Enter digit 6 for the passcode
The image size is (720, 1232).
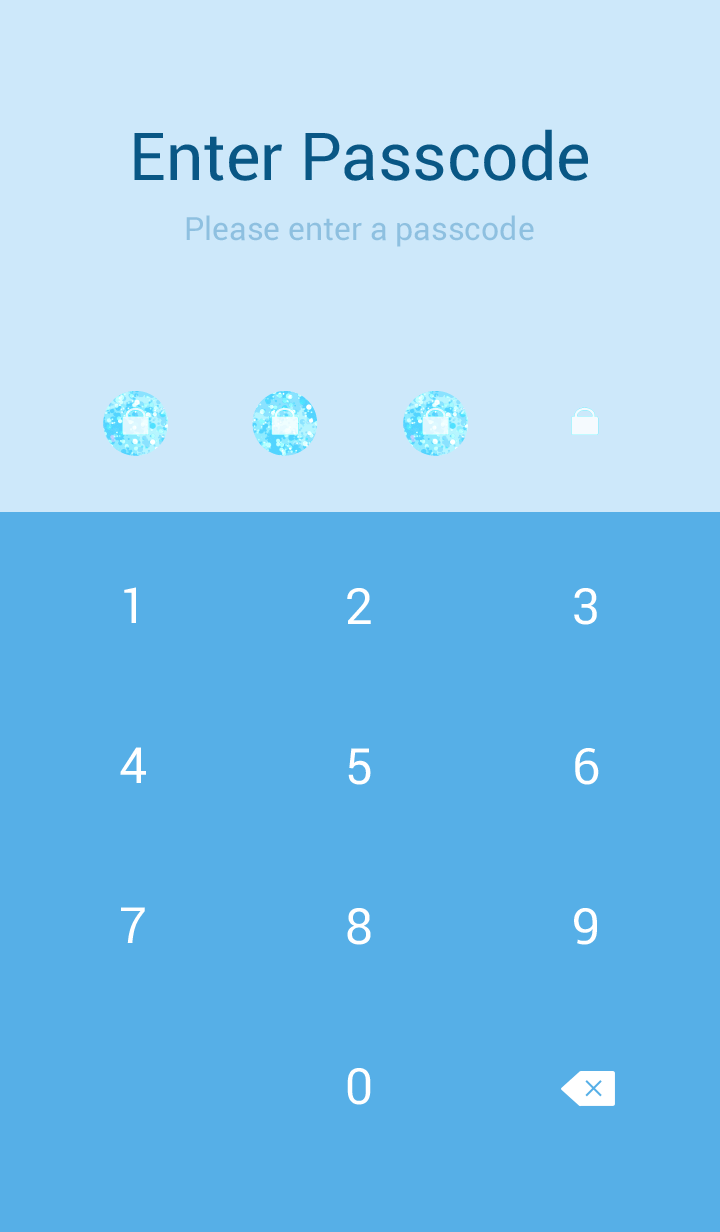point(586,767)
